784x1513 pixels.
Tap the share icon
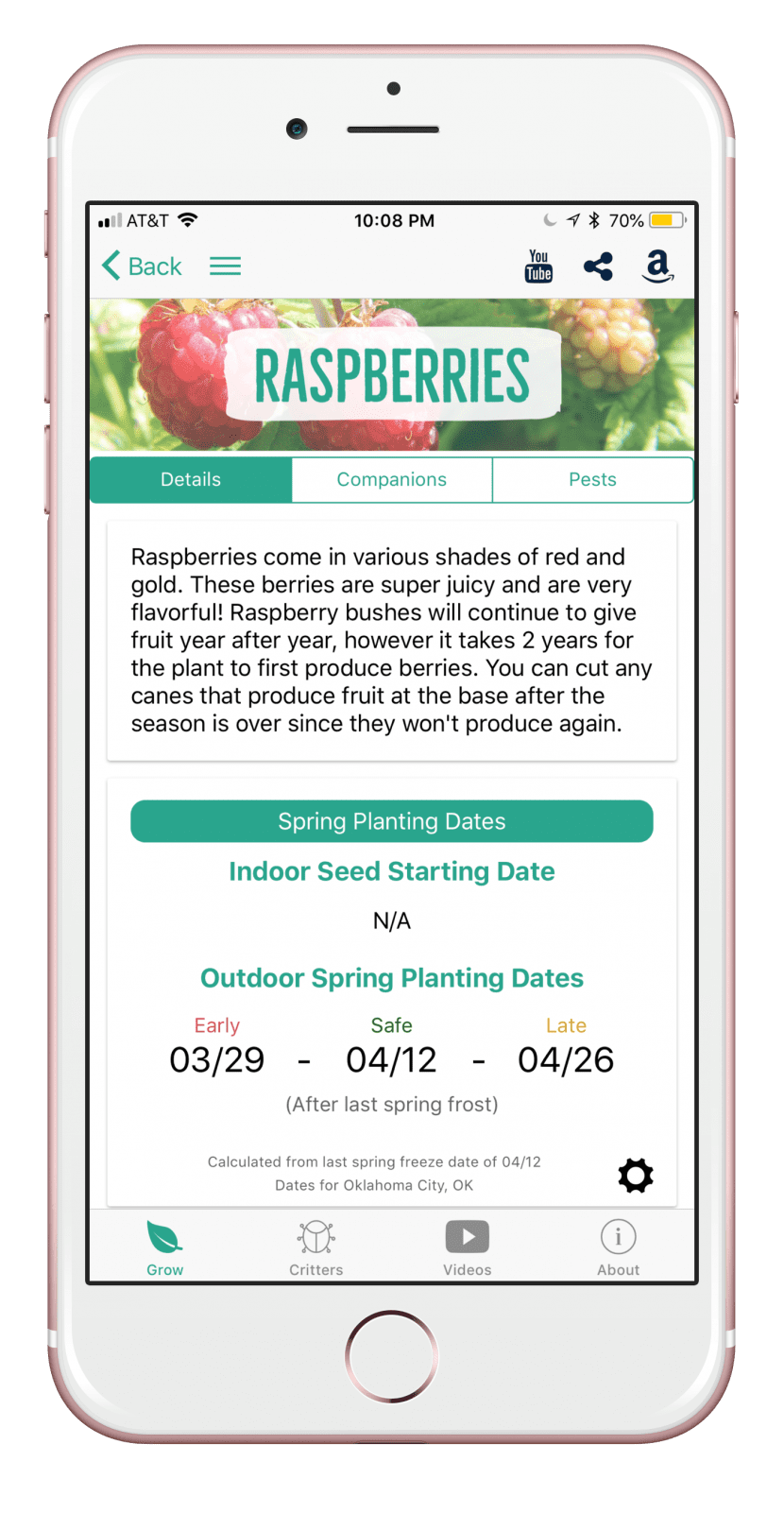(x=598, y=266)
